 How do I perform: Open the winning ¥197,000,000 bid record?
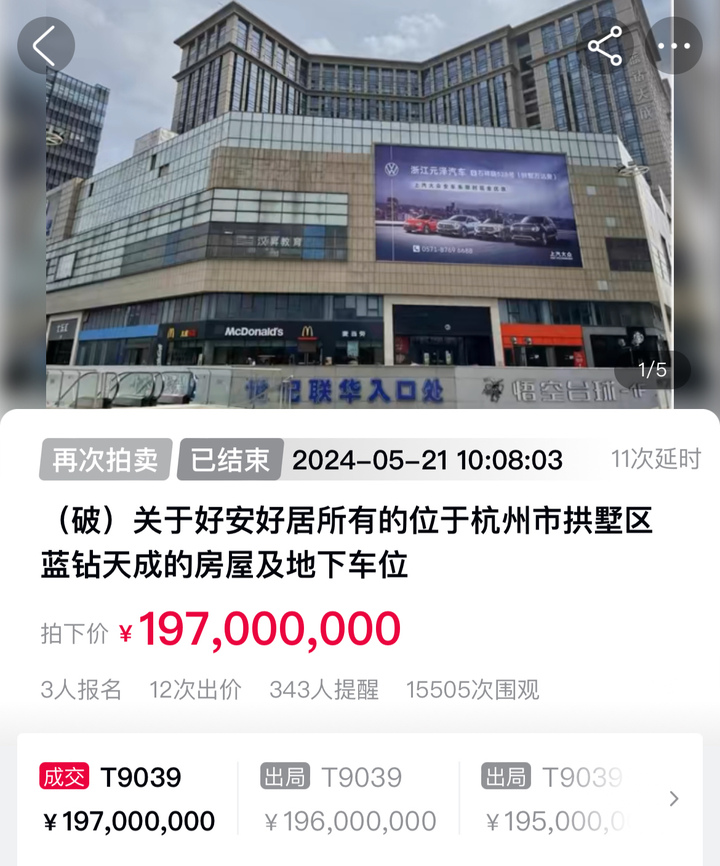coord(128,799)
